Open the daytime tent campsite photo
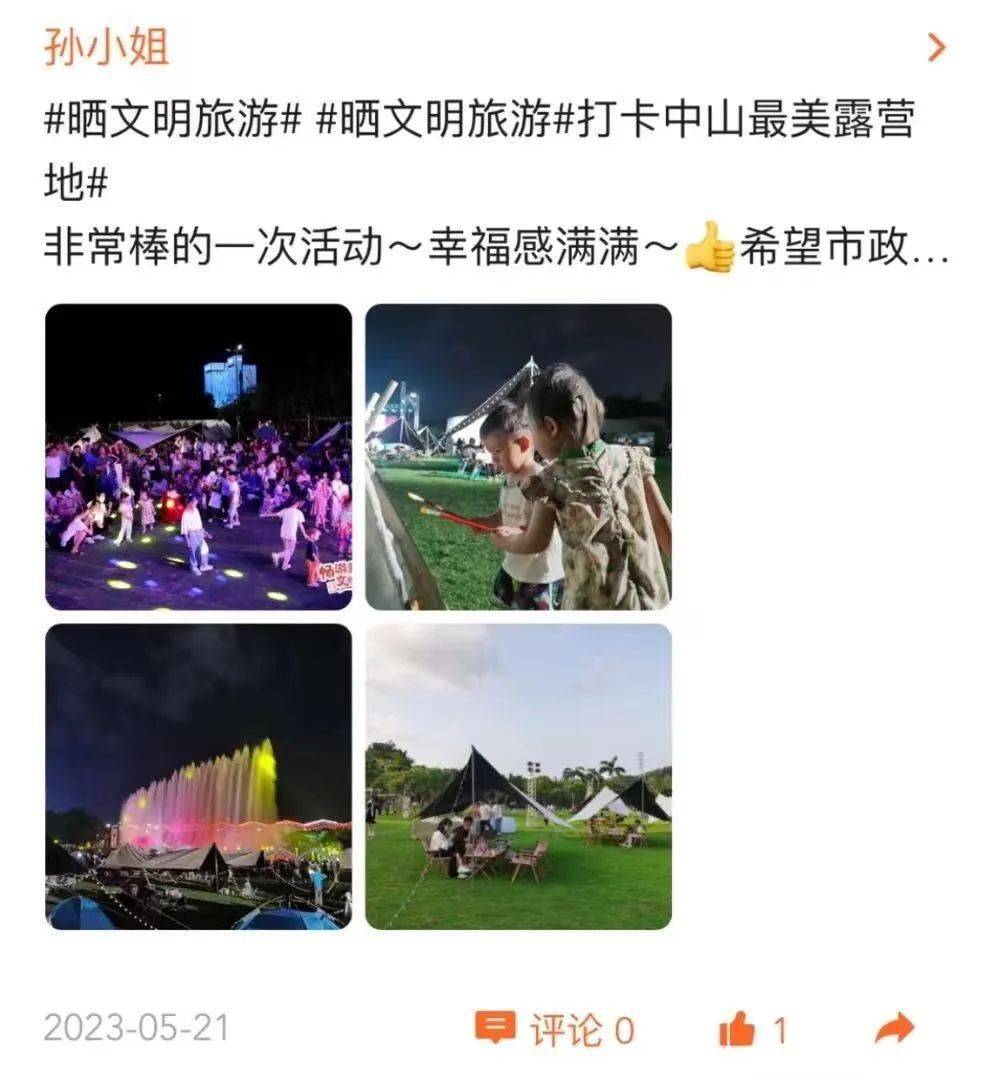 (x=518, y=777)
